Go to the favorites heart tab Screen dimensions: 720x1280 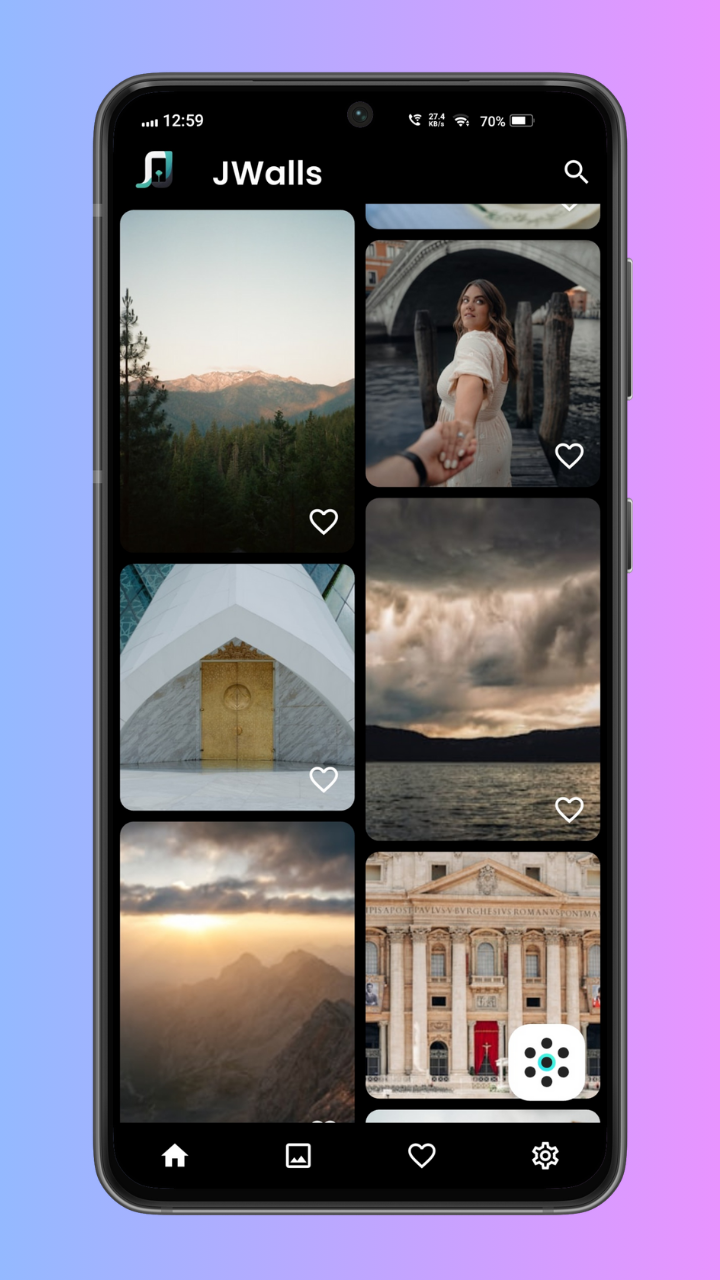pos(422,1156)
